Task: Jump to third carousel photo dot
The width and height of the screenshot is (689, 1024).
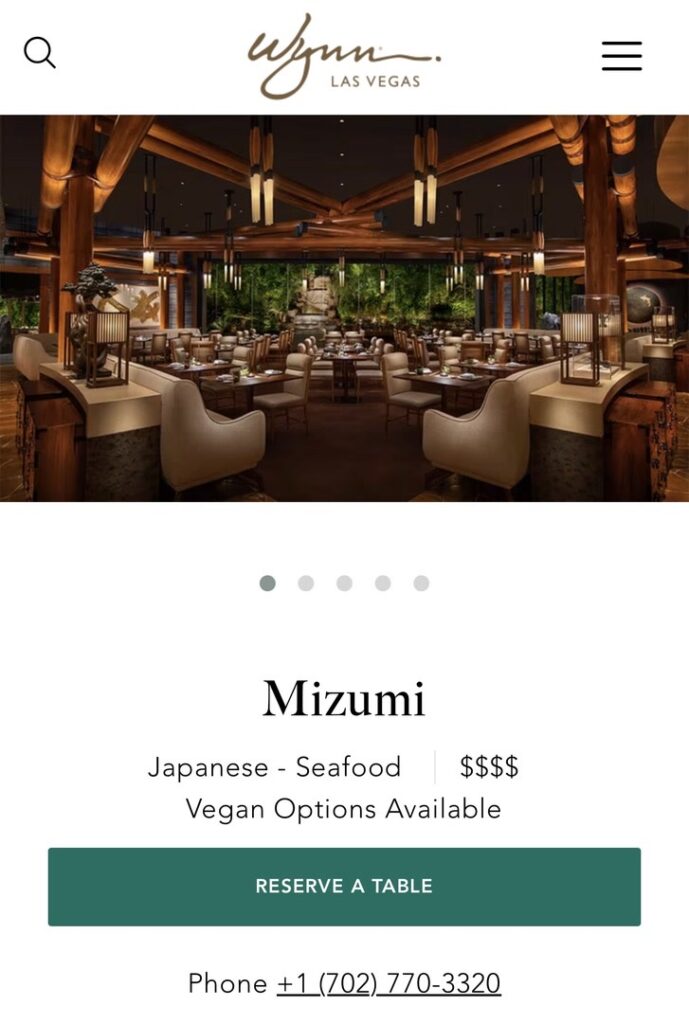Action: point(344,583)
